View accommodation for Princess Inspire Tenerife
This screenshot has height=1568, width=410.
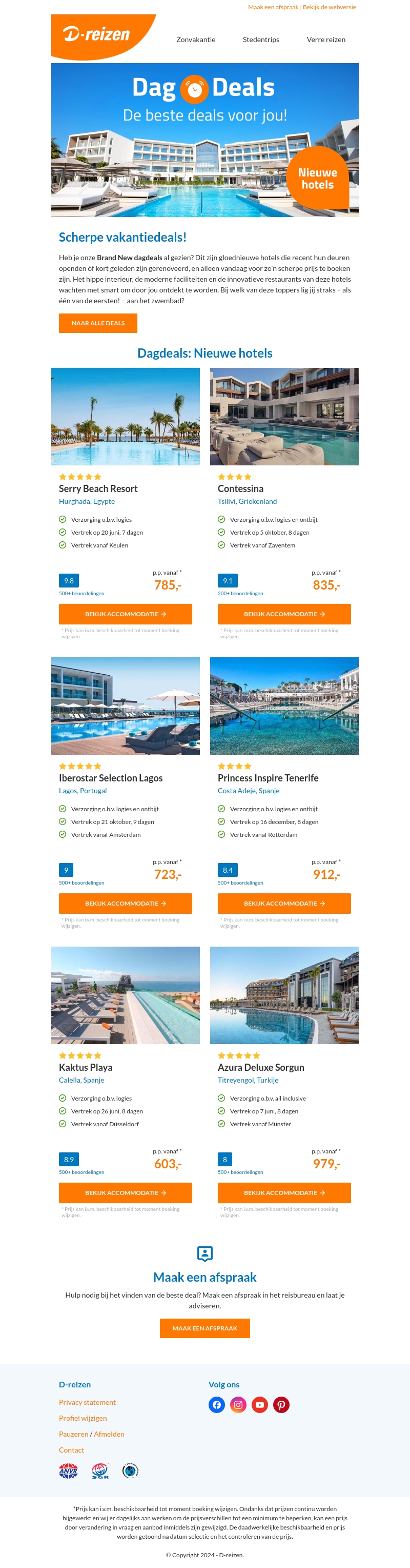284,904
